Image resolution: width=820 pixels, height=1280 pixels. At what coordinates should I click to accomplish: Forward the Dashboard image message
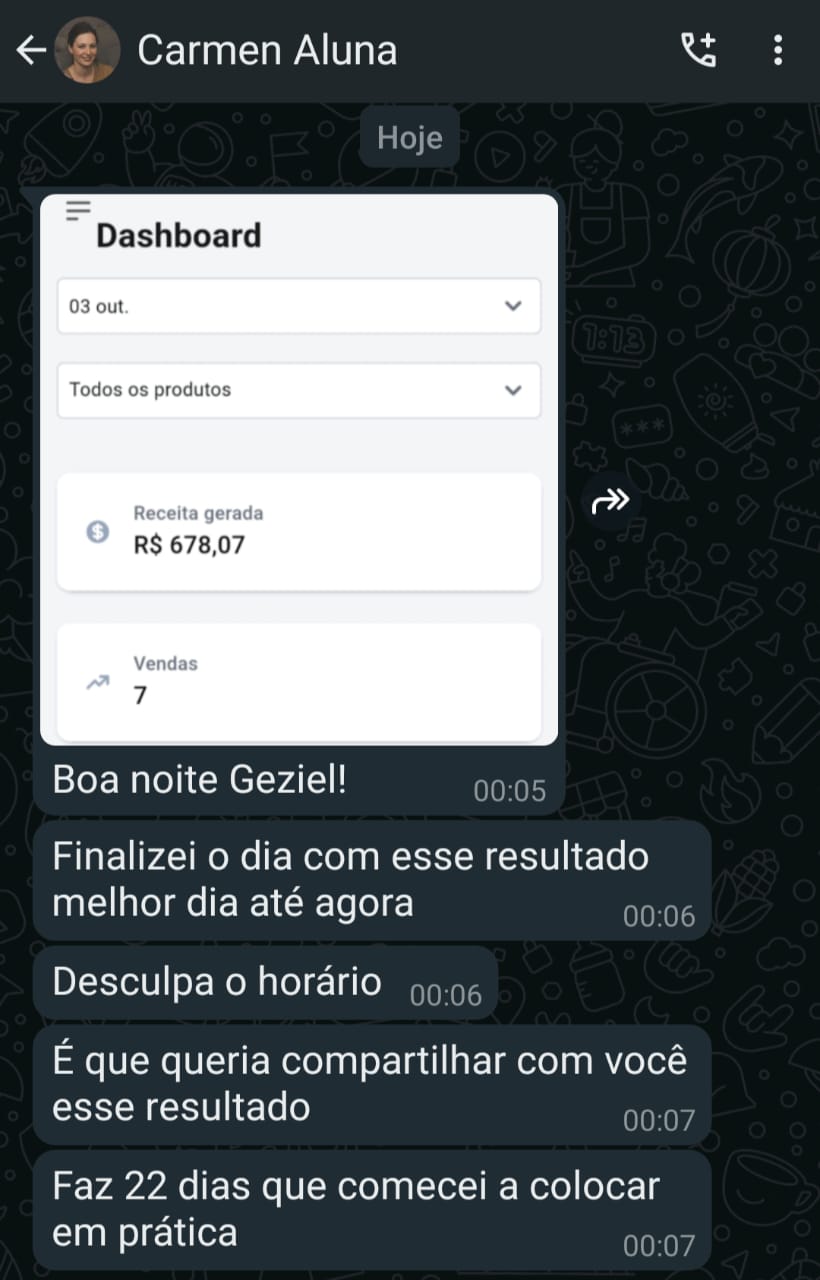click(x=610, y=498)
